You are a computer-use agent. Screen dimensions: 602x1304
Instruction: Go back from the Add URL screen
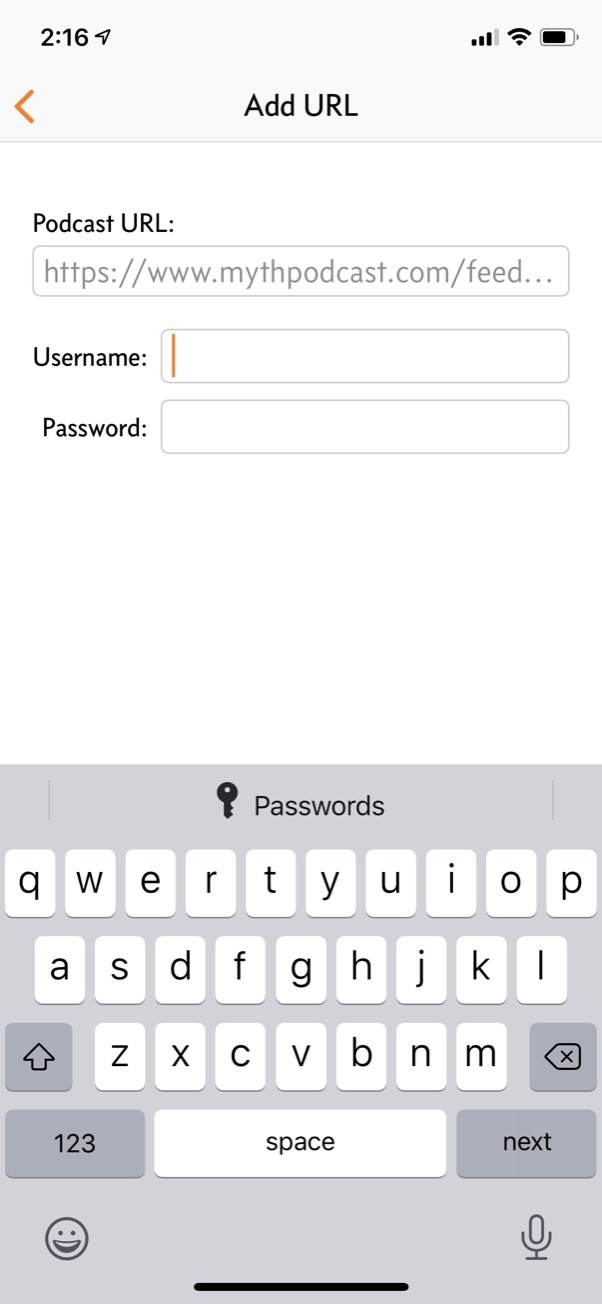pyautogui.click(x=25, y=105)
